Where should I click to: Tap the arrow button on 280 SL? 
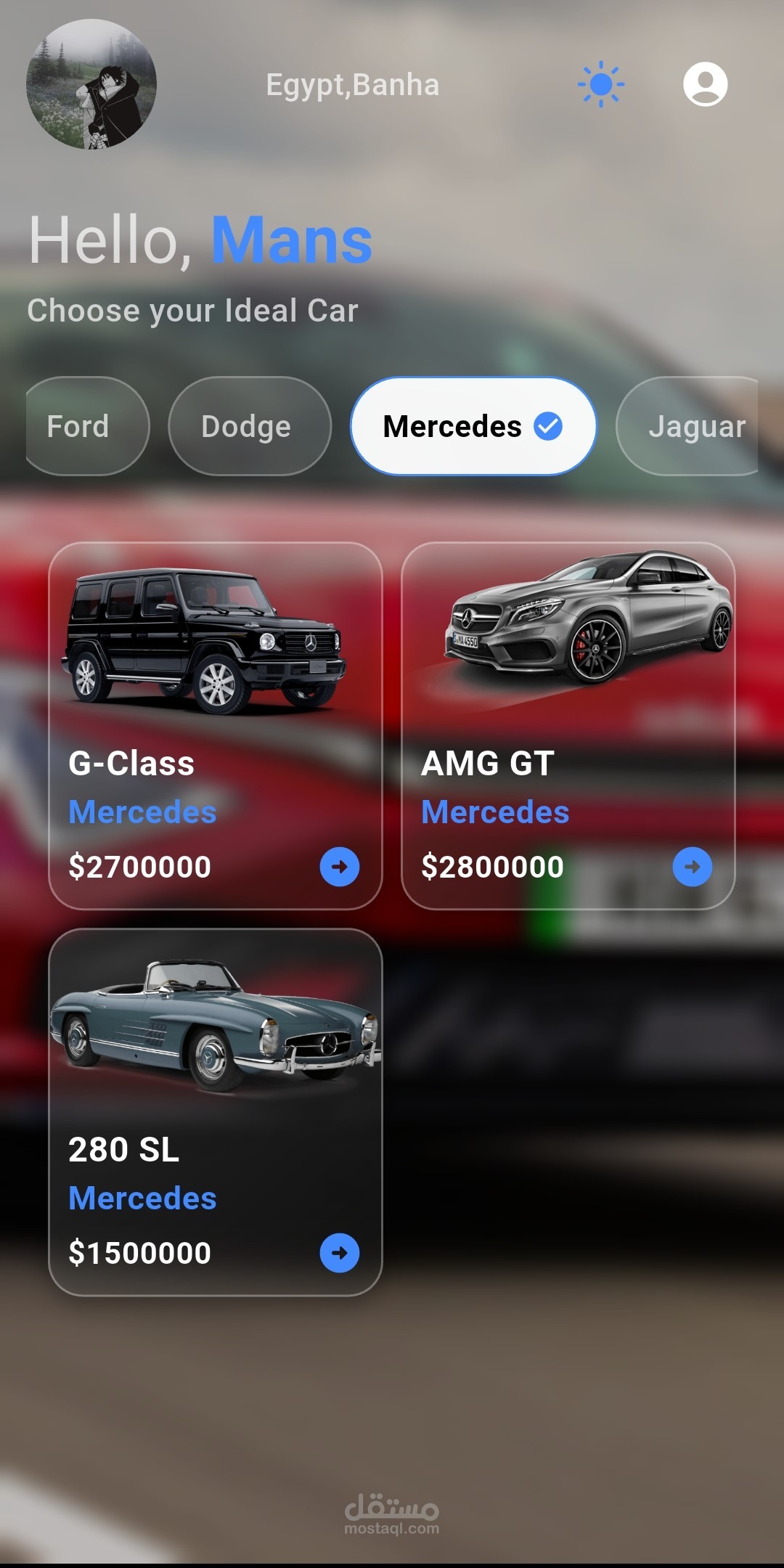point(340,1253)
